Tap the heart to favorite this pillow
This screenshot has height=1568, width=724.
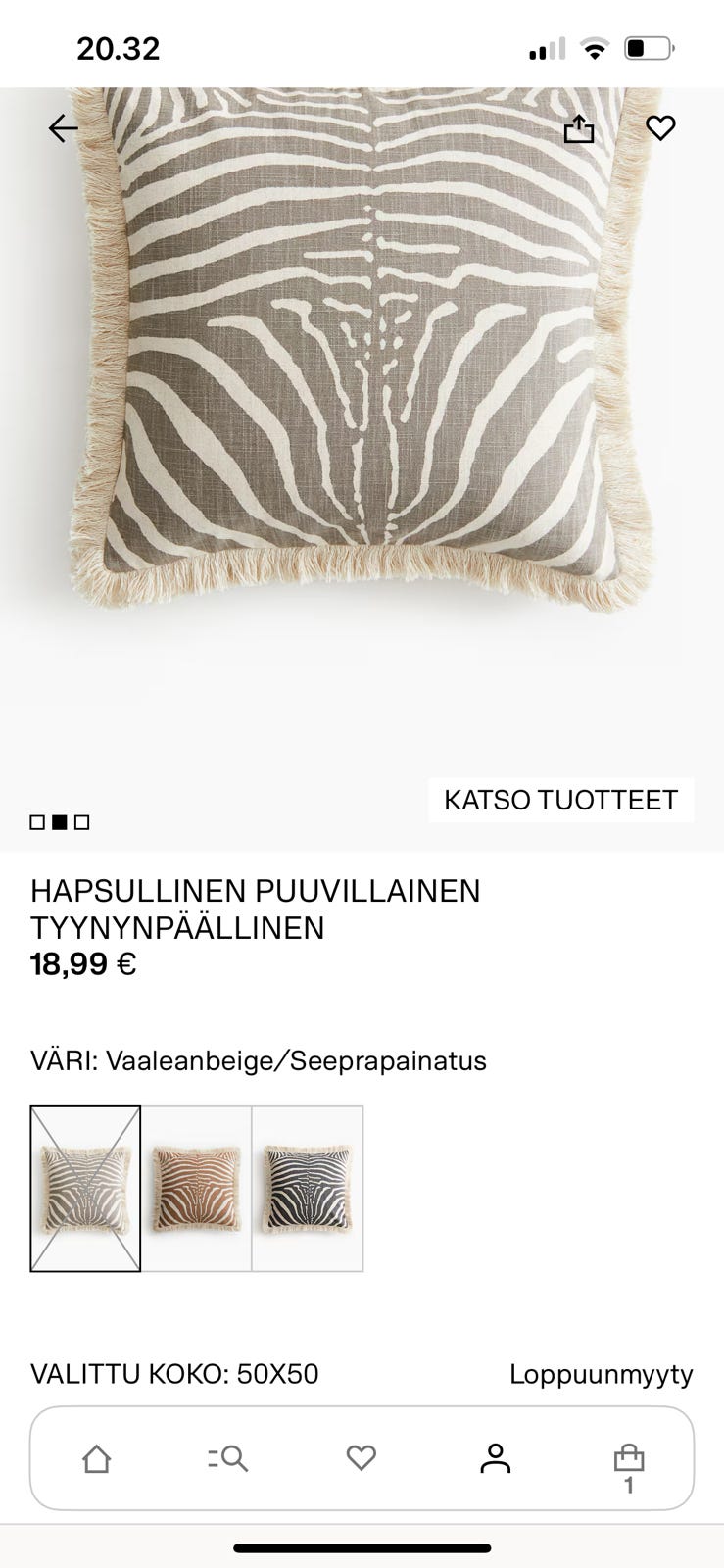660,127
